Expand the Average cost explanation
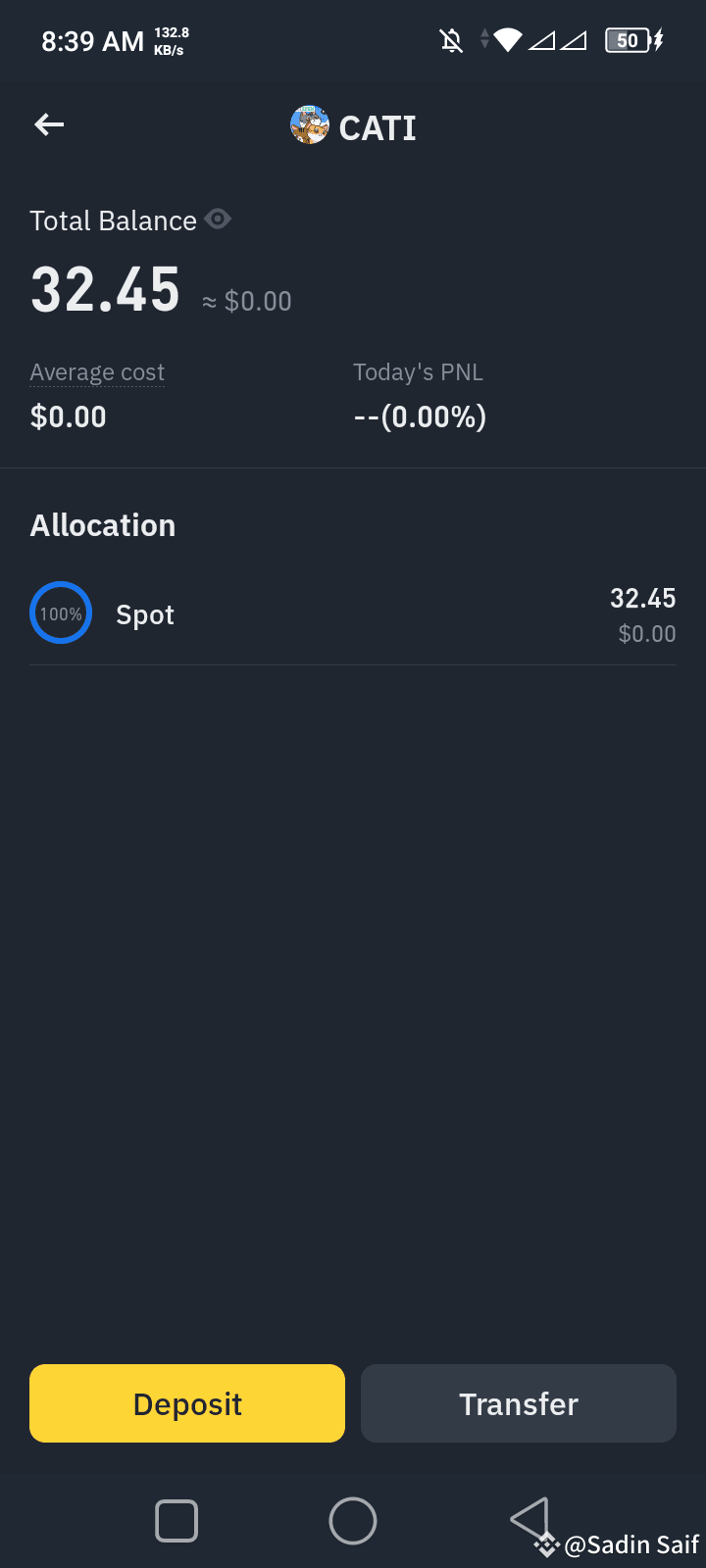 click(x=97, y=372)
